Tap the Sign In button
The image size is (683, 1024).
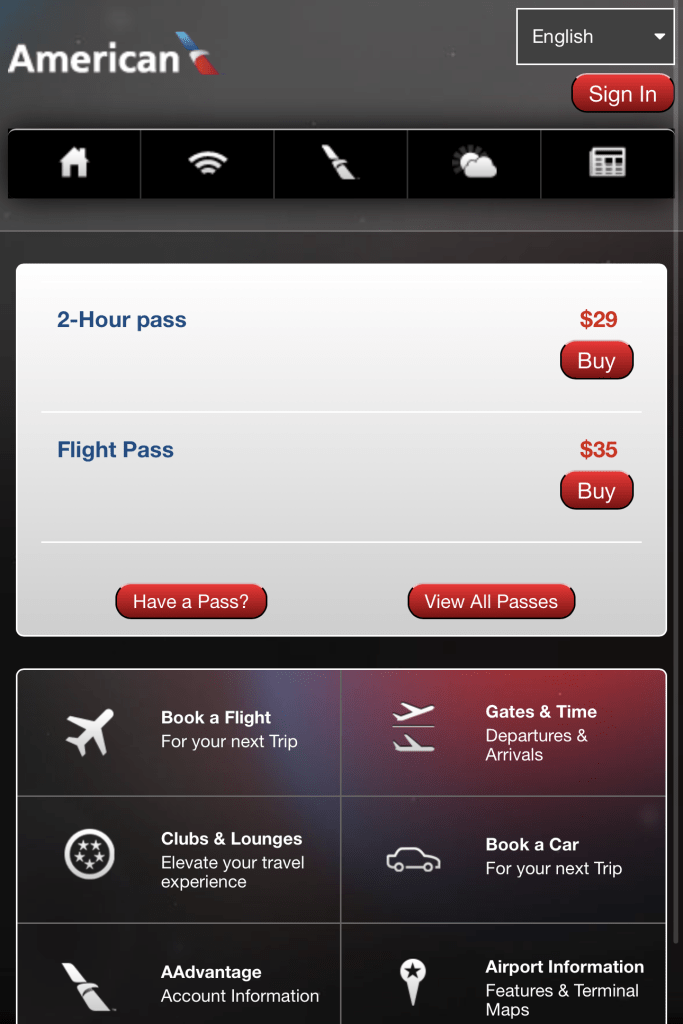point(622,94)
